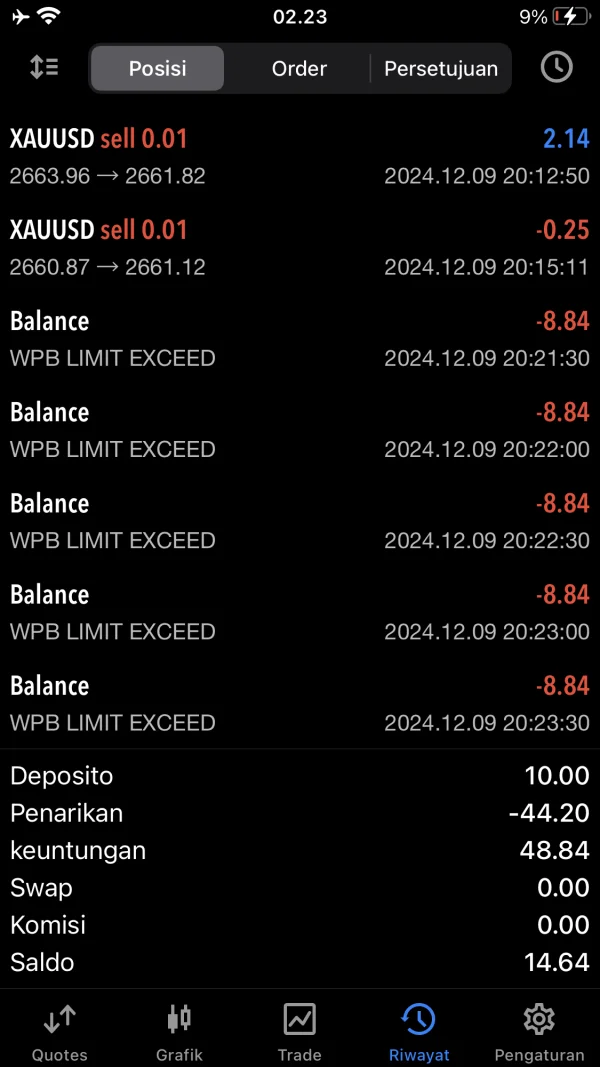Image resolution: width=600 pixels, height=1067 pixels.
Task: Open the Grafik tab
Action: [x=179, y=1033]
